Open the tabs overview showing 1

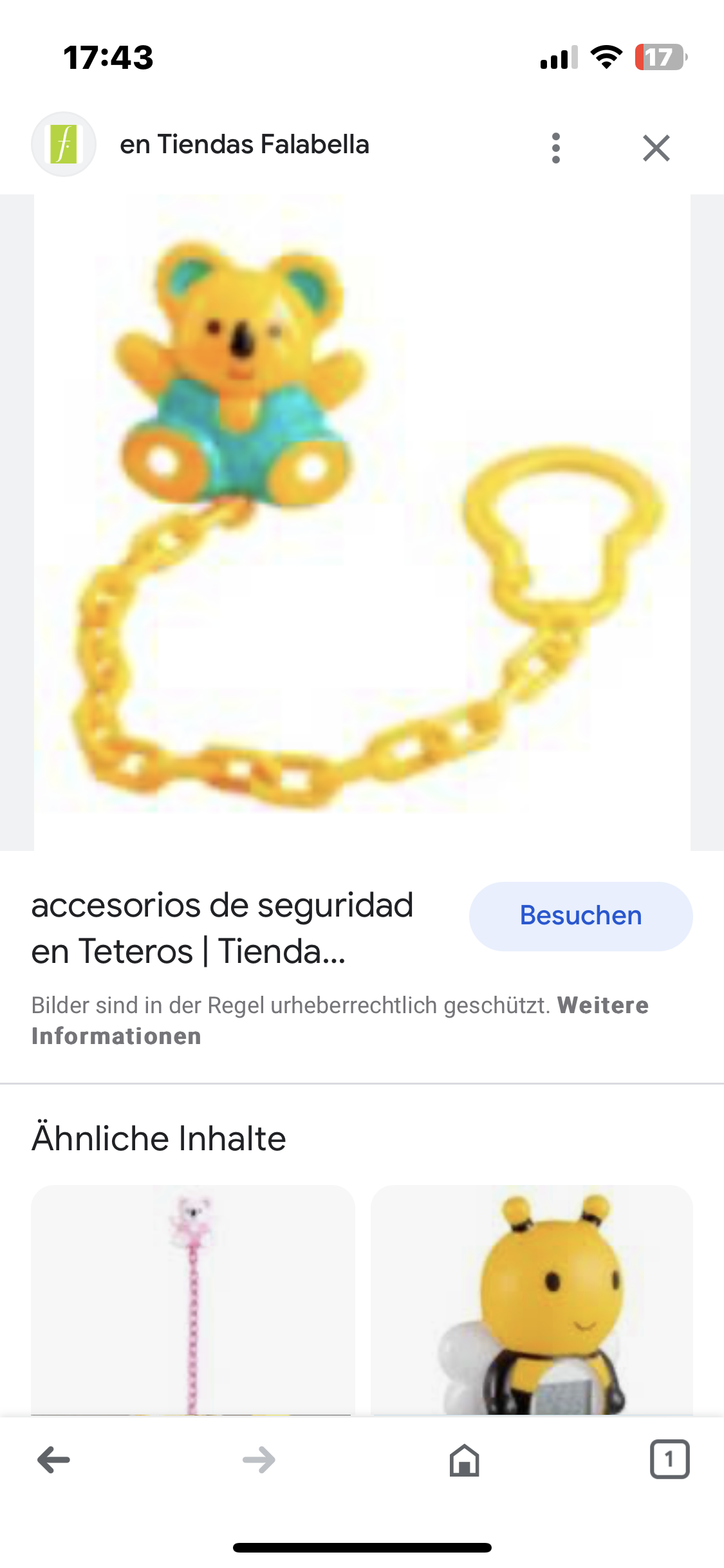point(669,1459)
